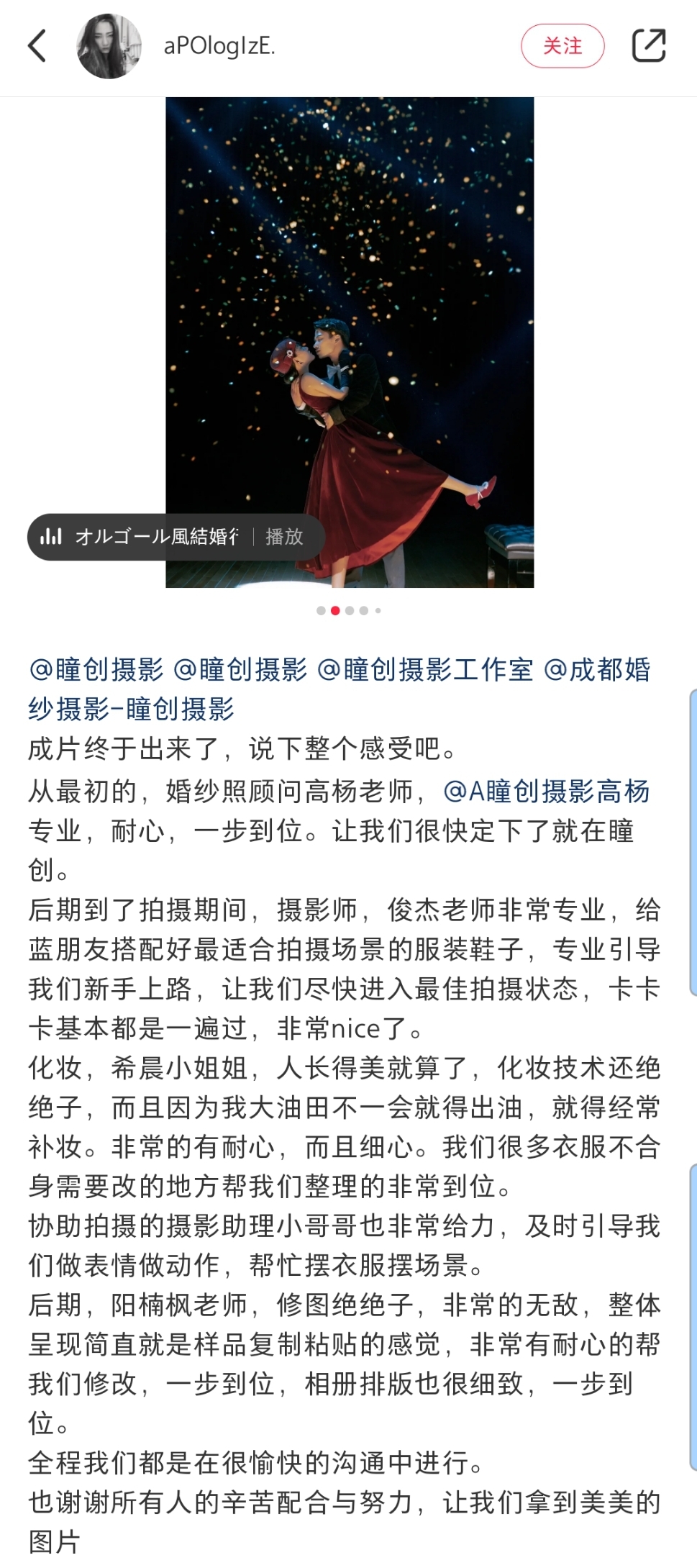Open the @A瞳创摄影高杨 mention
Viewport: 697px width, 1568px height.
[547, 792]
